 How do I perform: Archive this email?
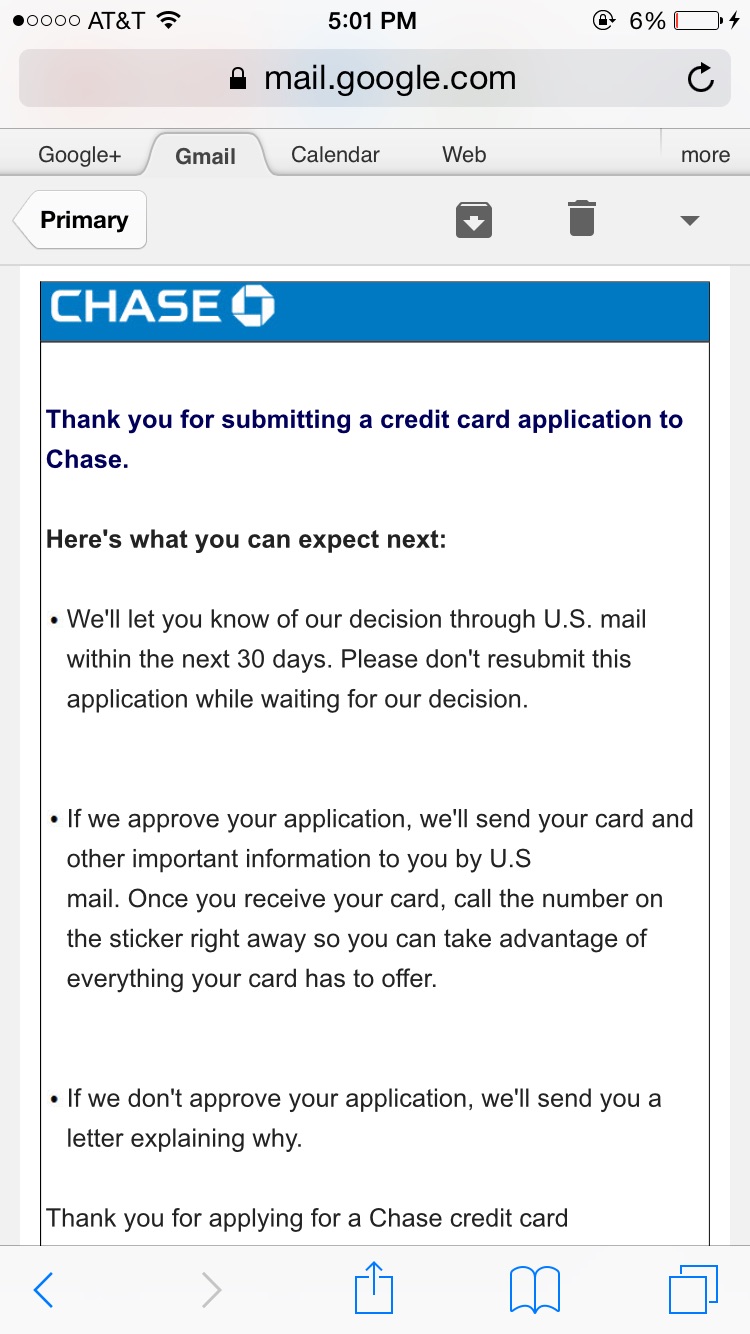click(x=474, y=219)
